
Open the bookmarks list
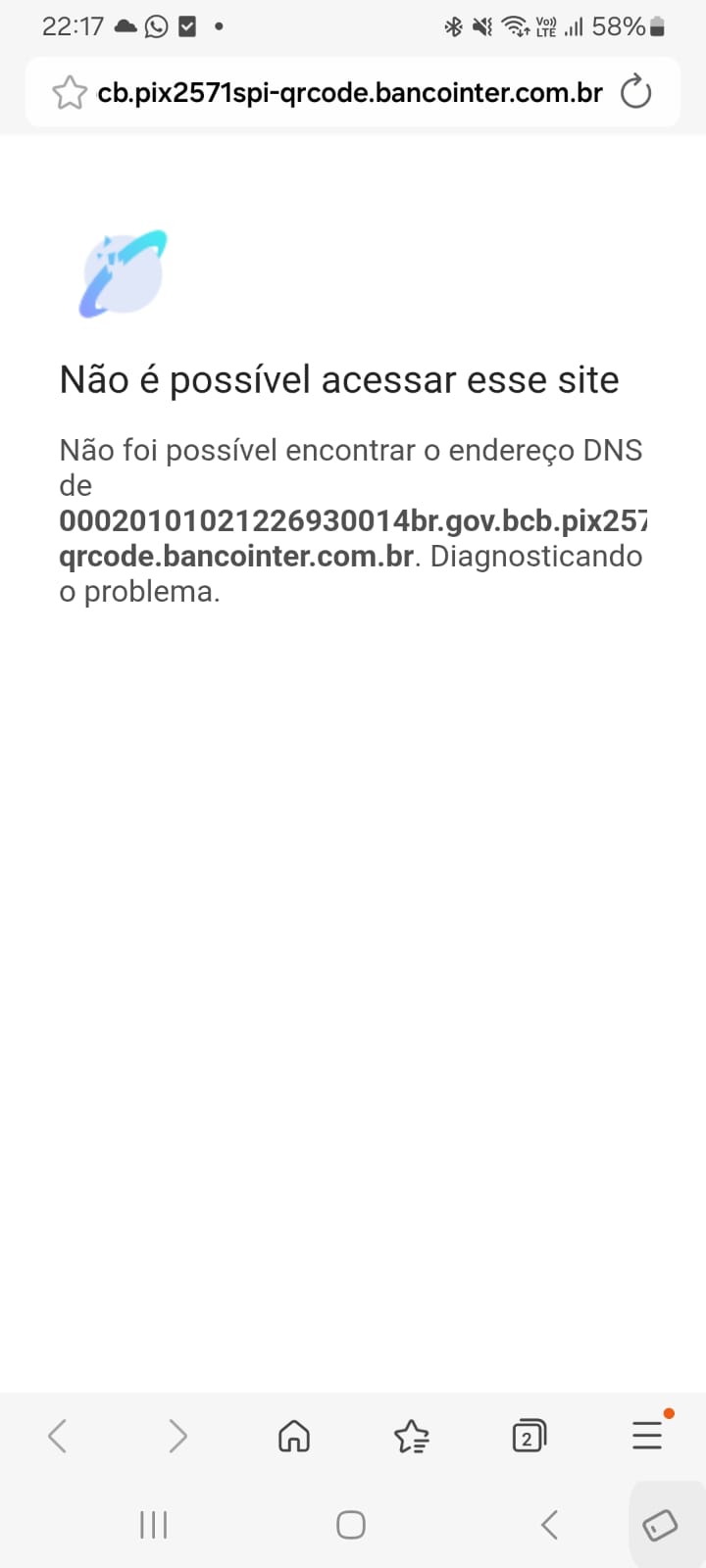click(412, 1437)
